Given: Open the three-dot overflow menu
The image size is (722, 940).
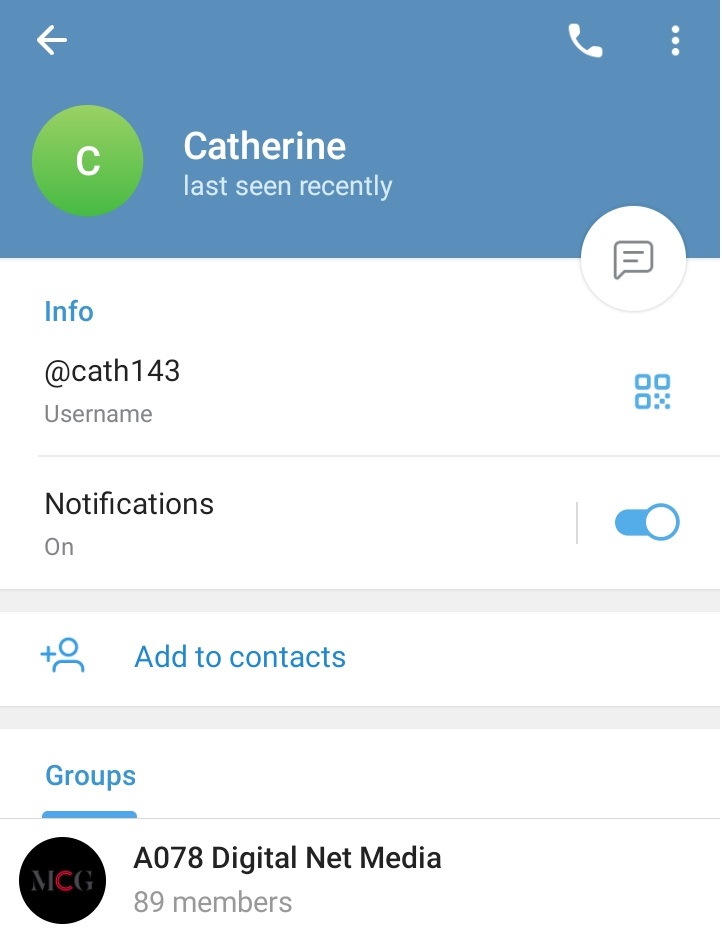Looking at the screenshot, I should (676, 40).
